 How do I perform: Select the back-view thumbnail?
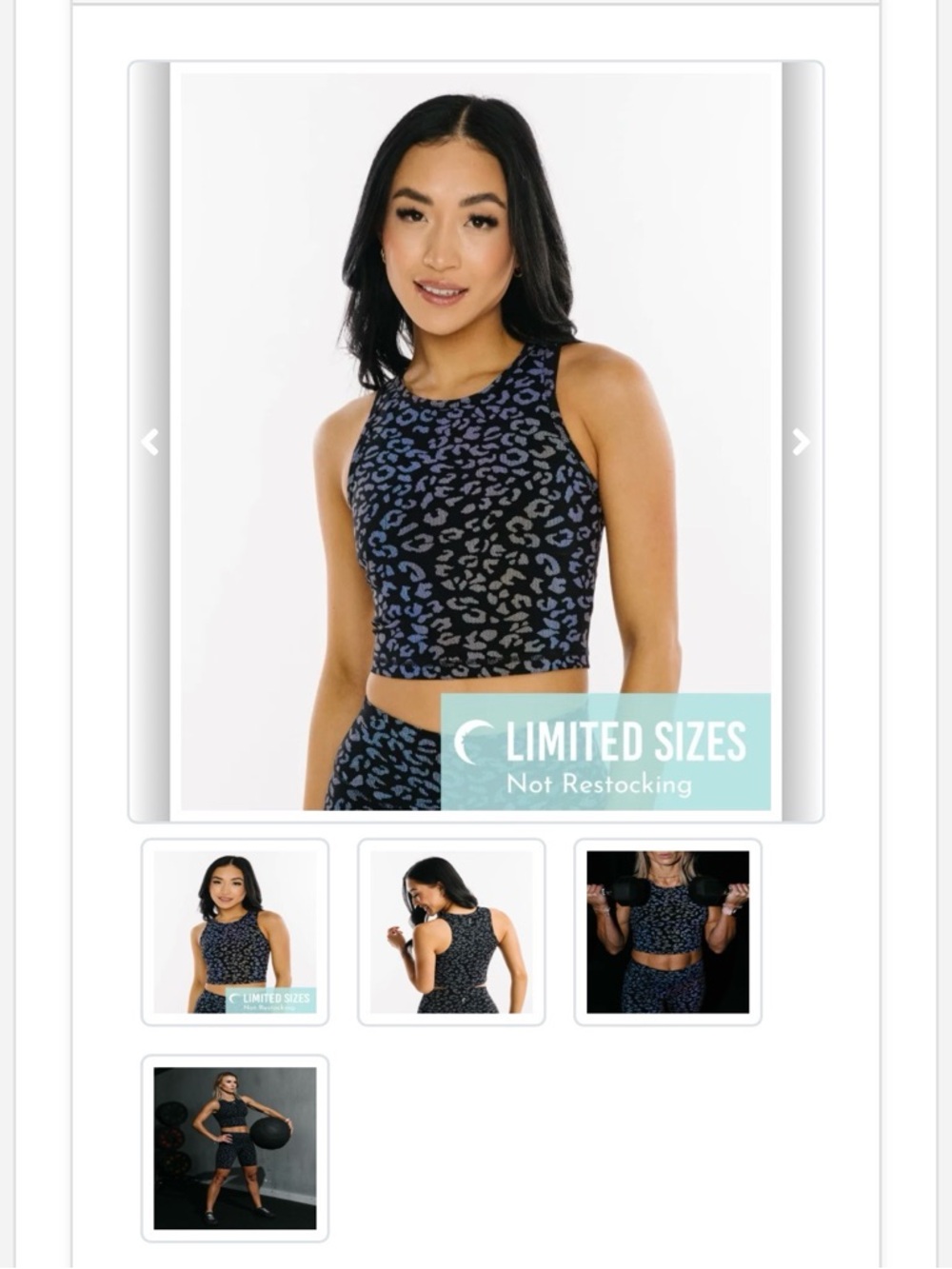(451, 932)
